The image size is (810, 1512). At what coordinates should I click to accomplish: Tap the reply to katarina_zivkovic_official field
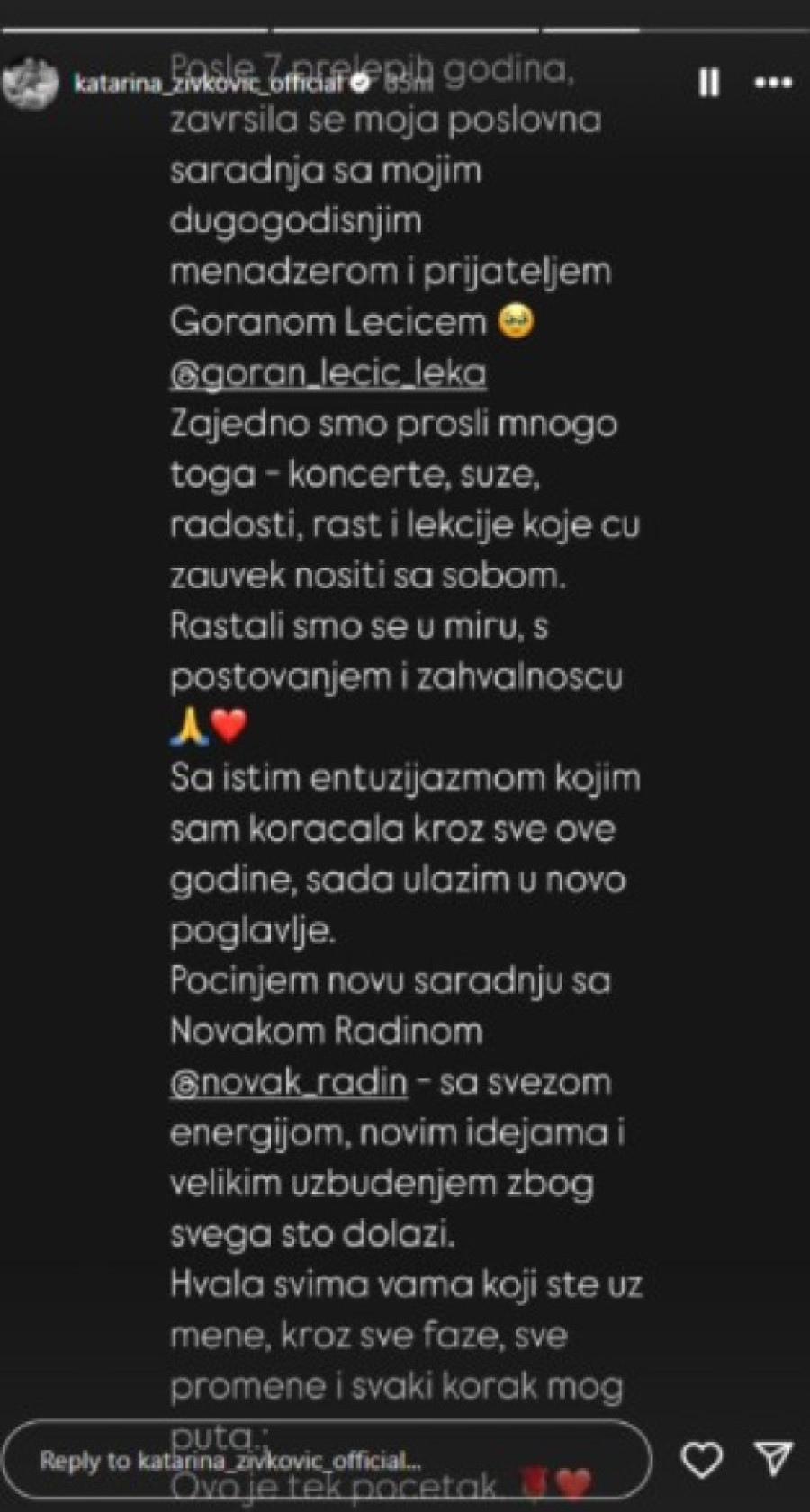coord(327,1459)
